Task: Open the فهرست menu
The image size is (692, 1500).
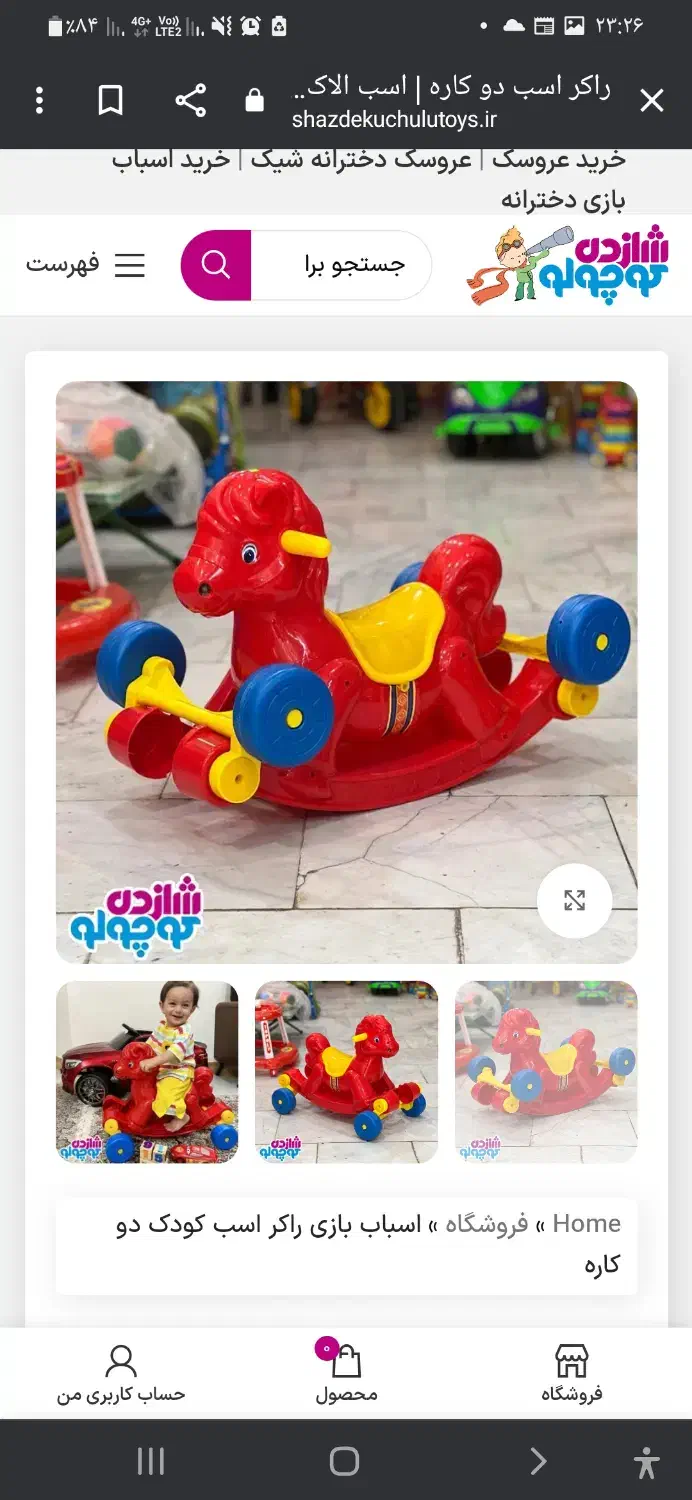Action: point(86,265)
